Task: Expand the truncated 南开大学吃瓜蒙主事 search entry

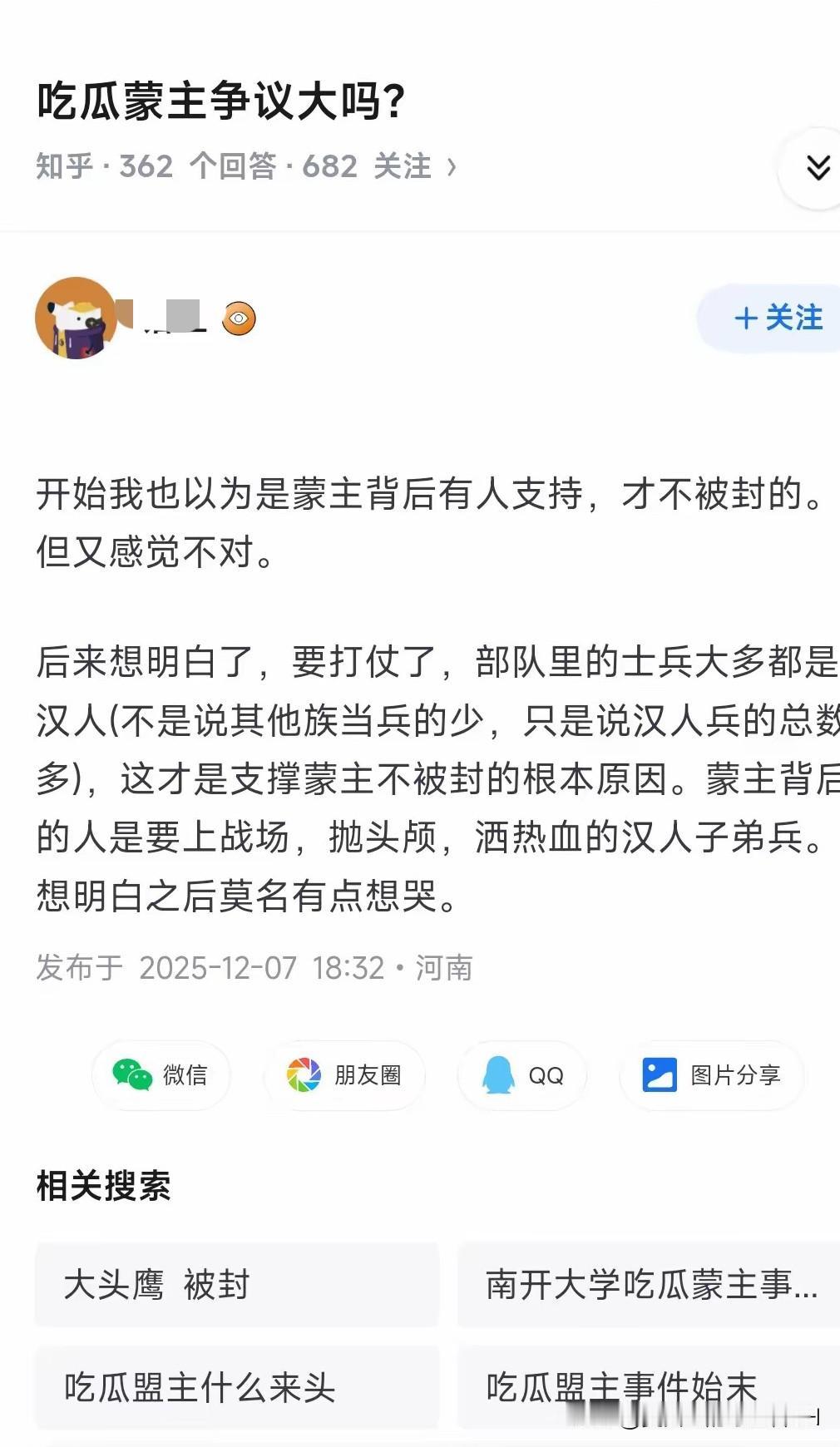Action: click(648, 1286)
